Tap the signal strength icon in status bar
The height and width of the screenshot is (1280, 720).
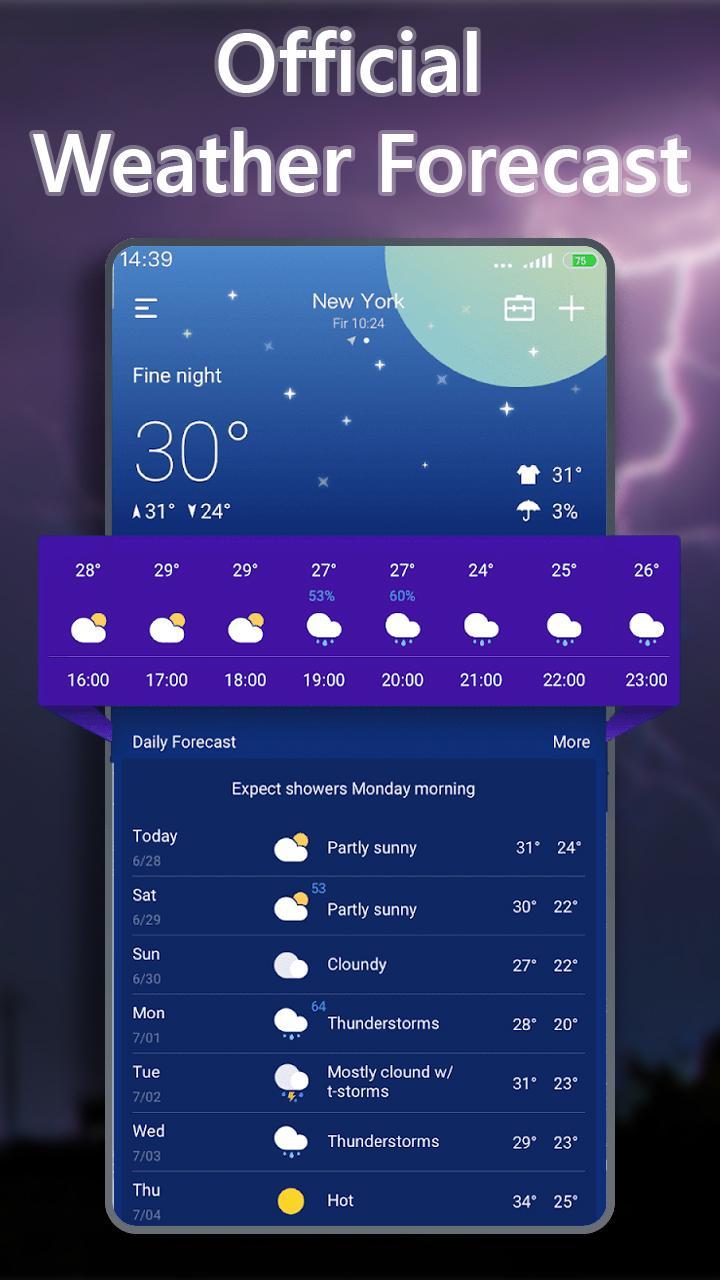539,260
